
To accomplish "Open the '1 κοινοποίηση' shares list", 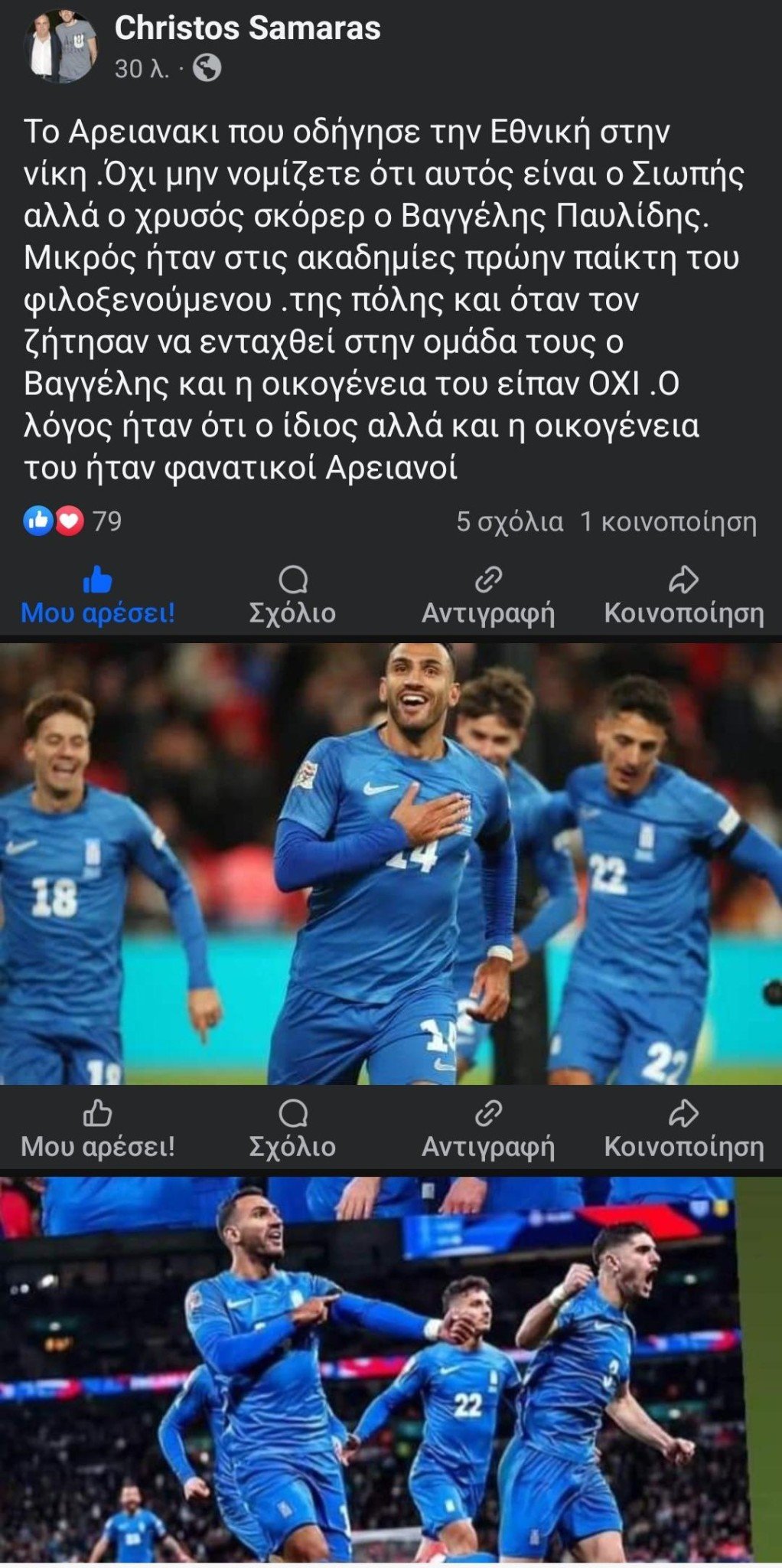I will point(669,522).
